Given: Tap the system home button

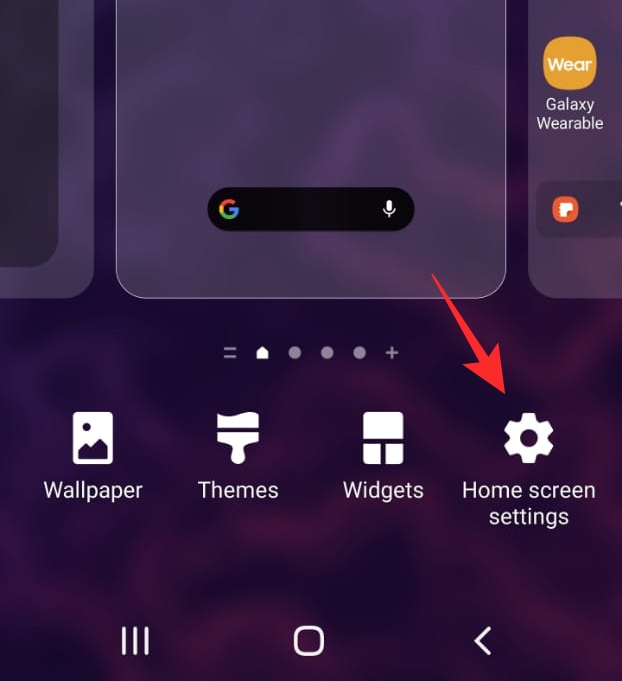Looking at the screenshot, I should 309,641.
